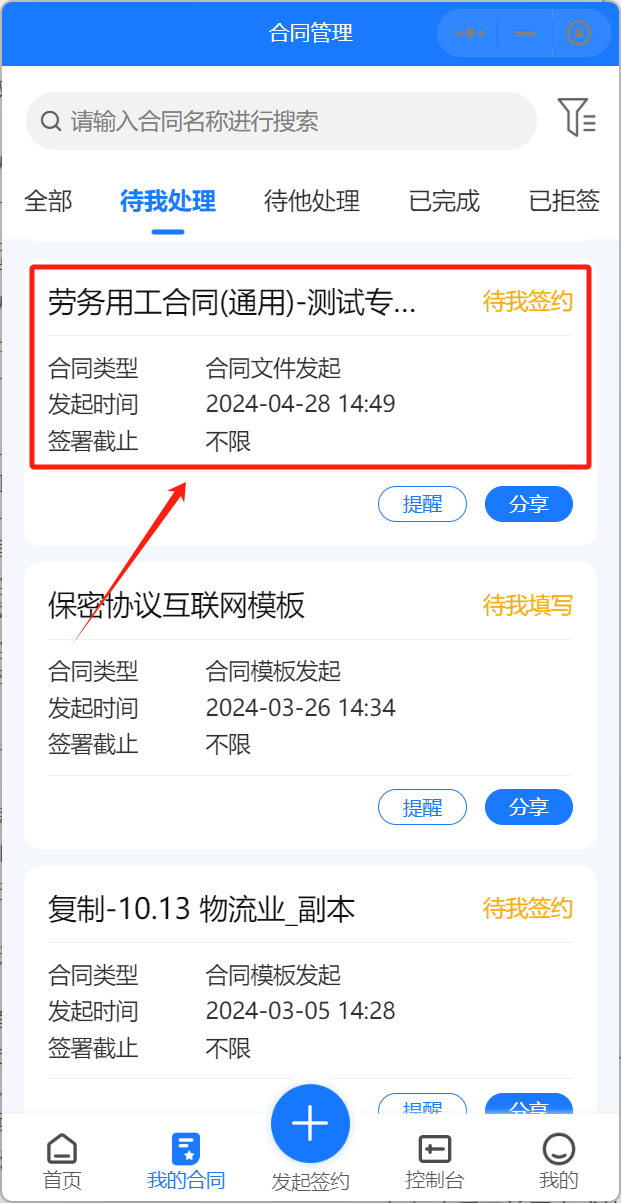Open the filter icon beside search
The width and height of the screenshot is (621, 1203).
pyautogui.click(x=576, y=119)
